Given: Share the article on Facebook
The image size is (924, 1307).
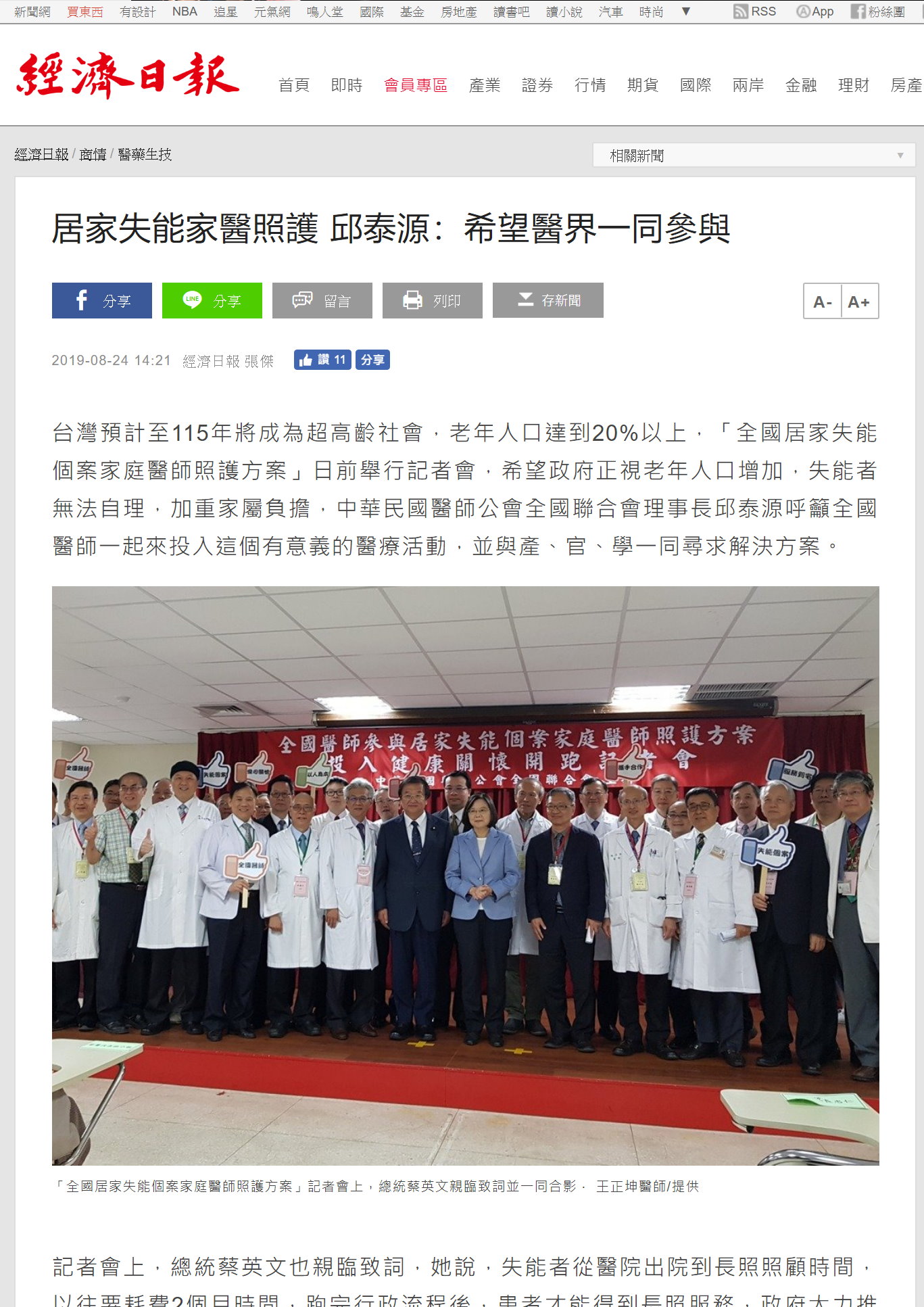Looking at the screenshot, I should [x=101, y=300].
